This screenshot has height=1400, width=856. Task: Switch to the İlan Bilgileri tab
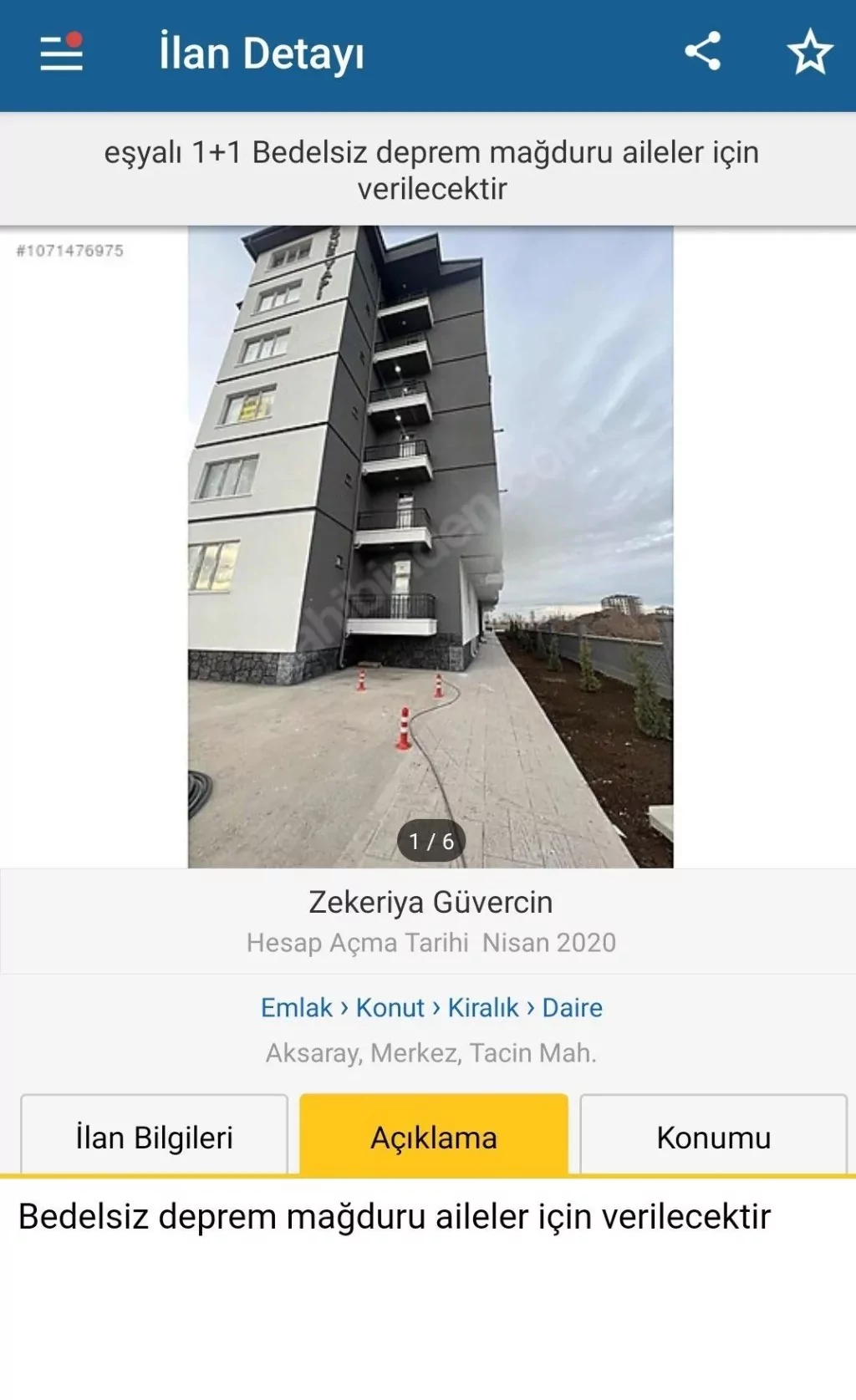[155, 1138]
